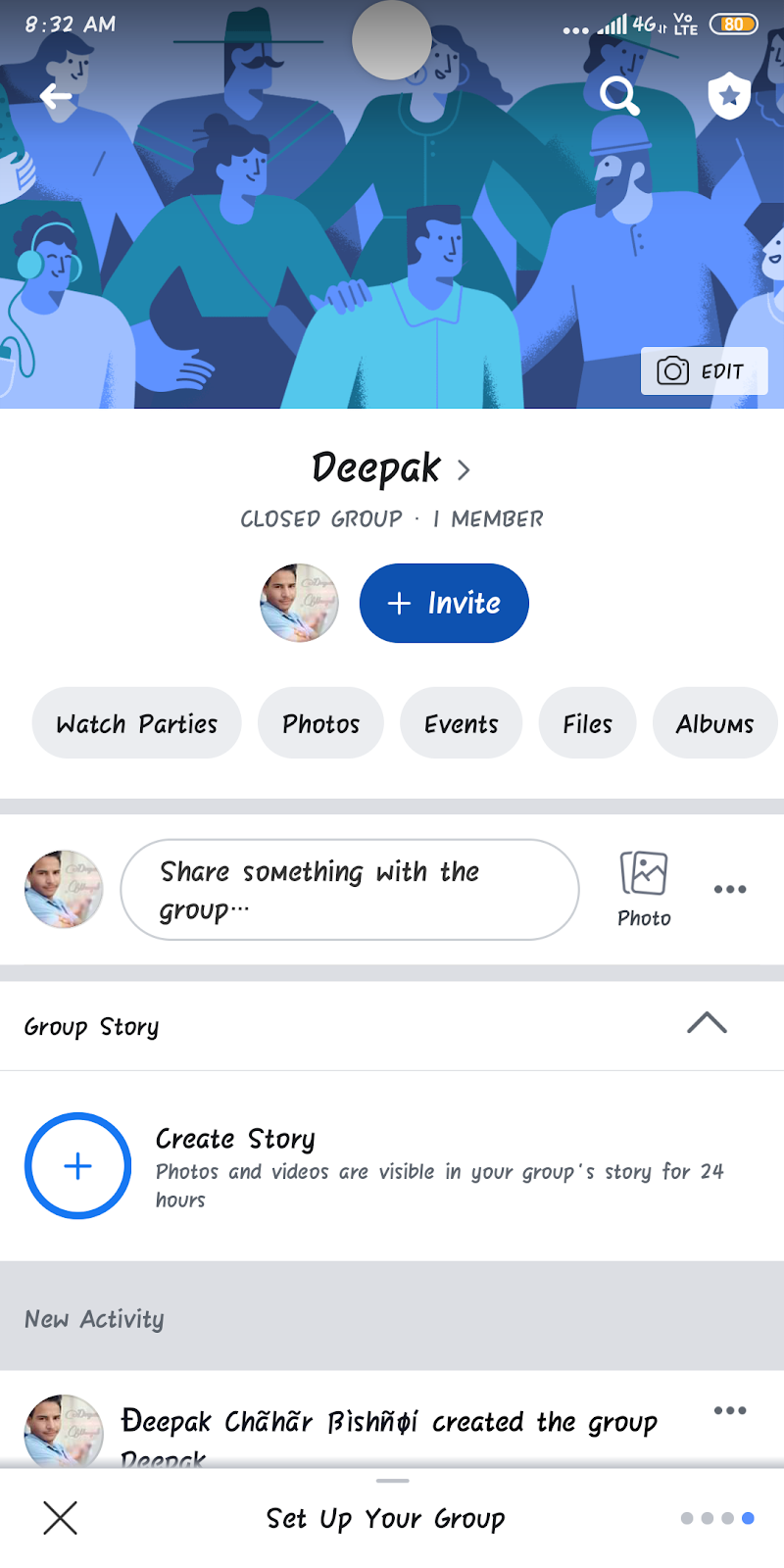Search within the group

click(619, 96)
